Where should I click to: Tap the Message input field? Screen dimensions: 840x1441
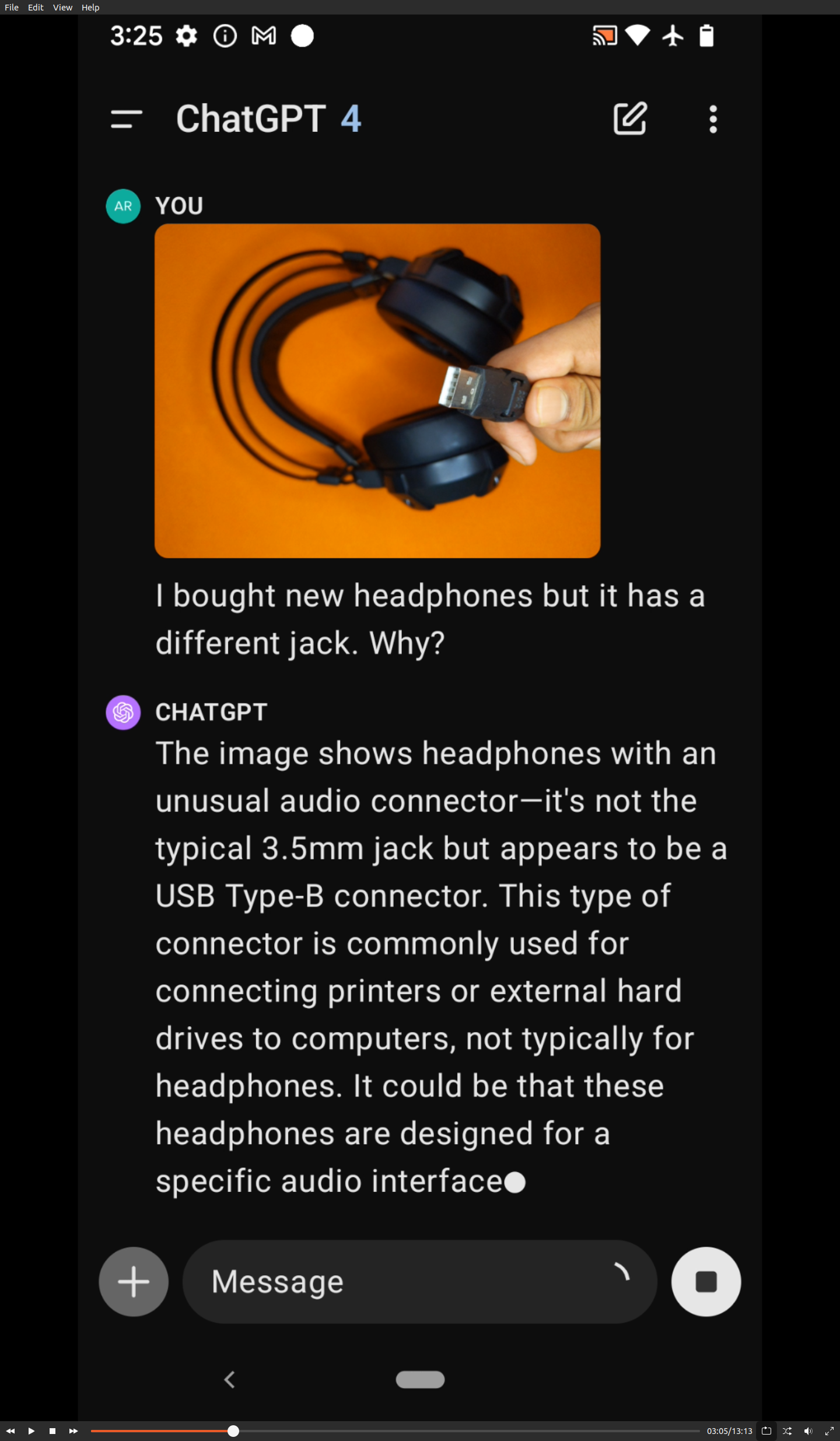tap(419, 1281)
